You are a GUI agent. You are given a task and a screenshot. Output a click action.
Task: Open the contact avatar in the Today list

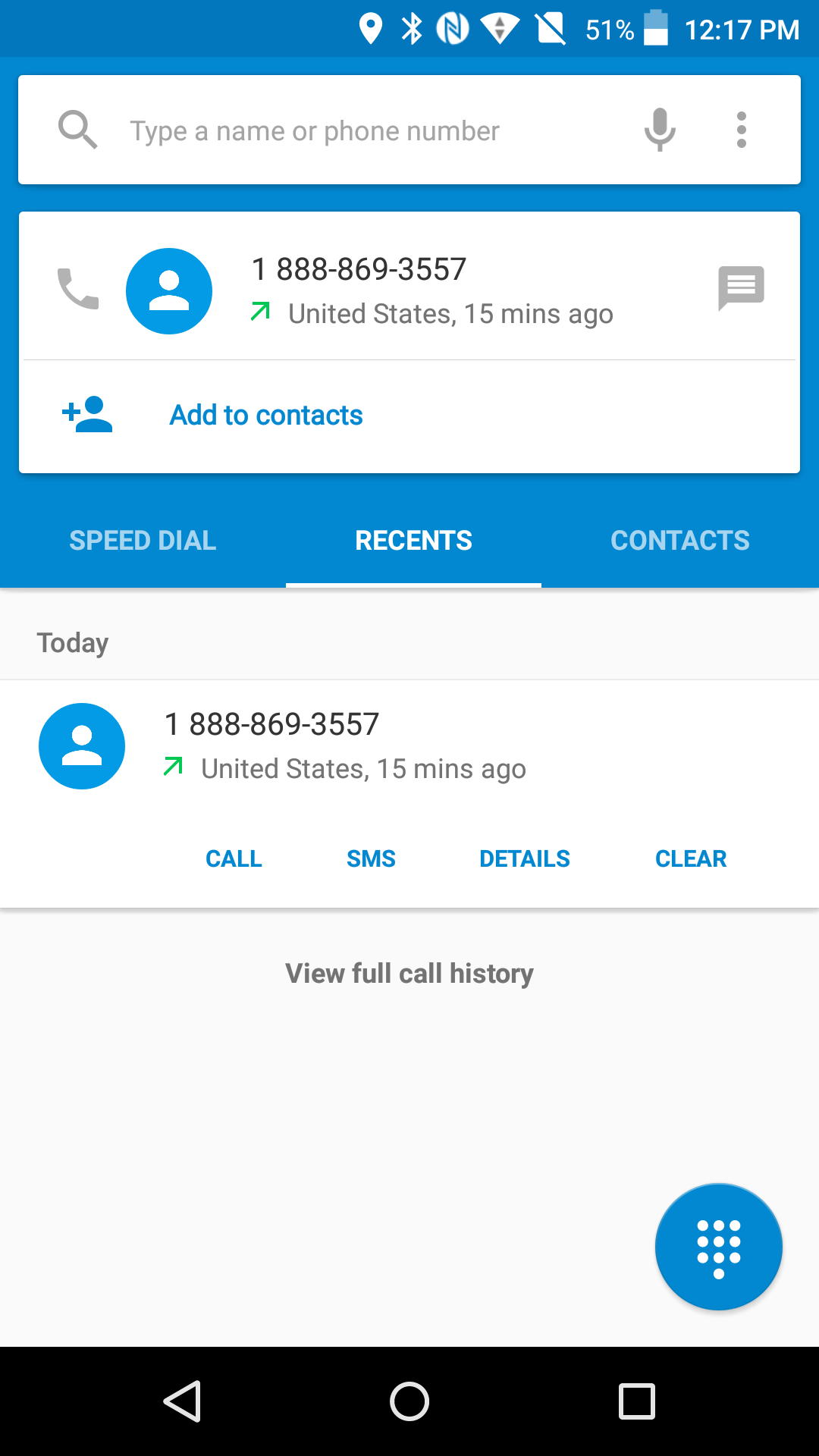point(81,745)
